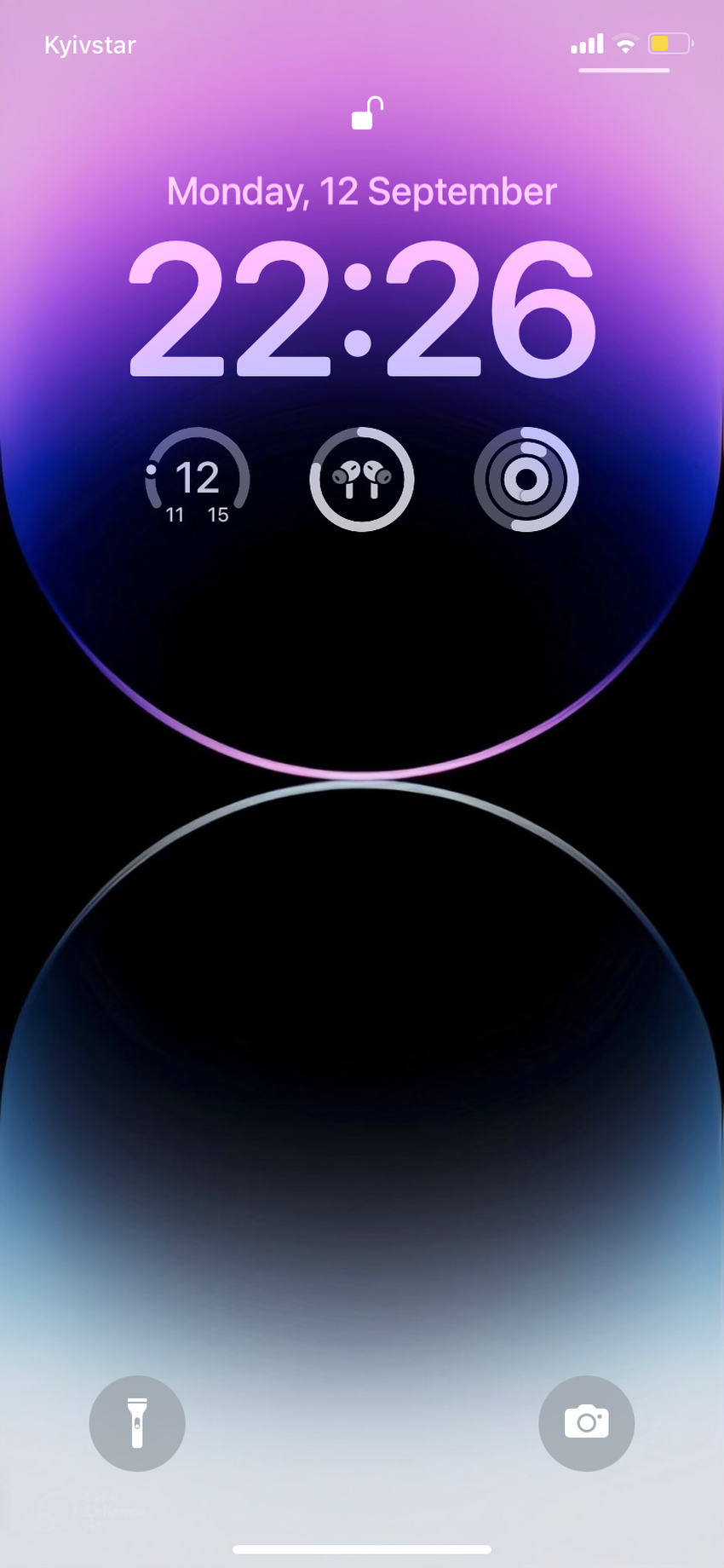Viewport: 724px width, 1568px height.
Task: Open the activity rings widget
Action: point(526,479)
